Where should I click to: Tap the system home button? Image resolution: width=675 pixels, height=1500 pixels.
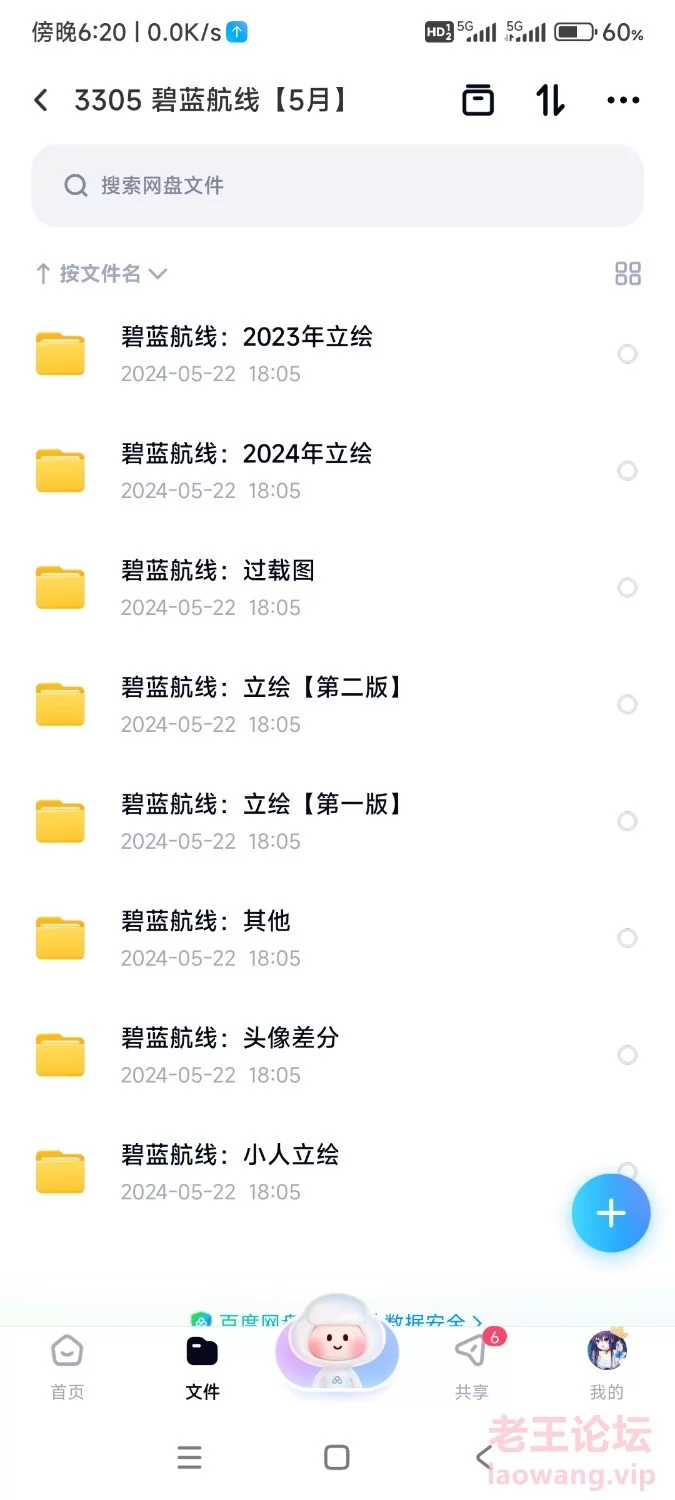point(337,1457)
